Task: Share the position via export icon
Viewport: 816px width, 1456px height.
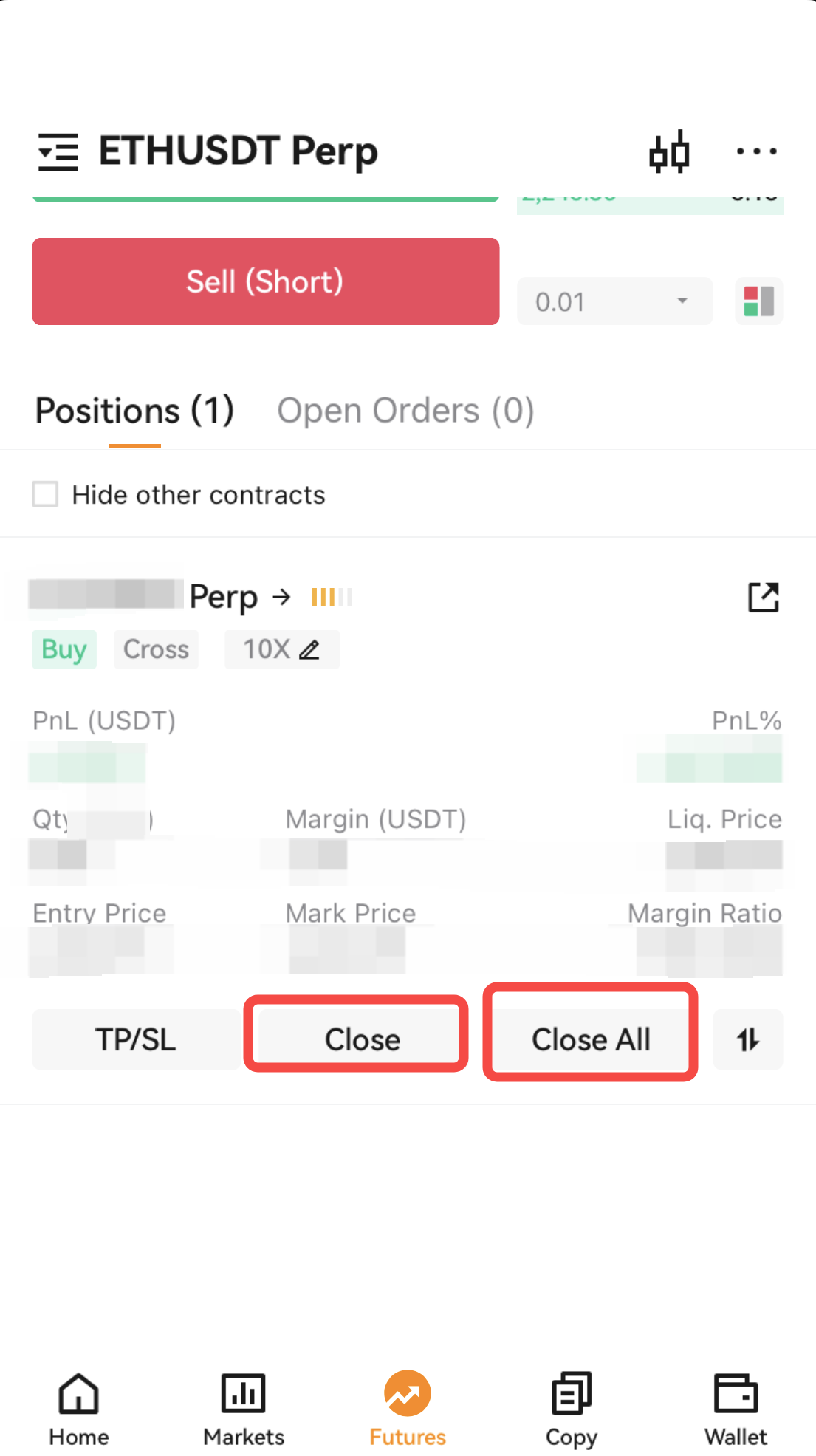Action: tap(764, 597)
